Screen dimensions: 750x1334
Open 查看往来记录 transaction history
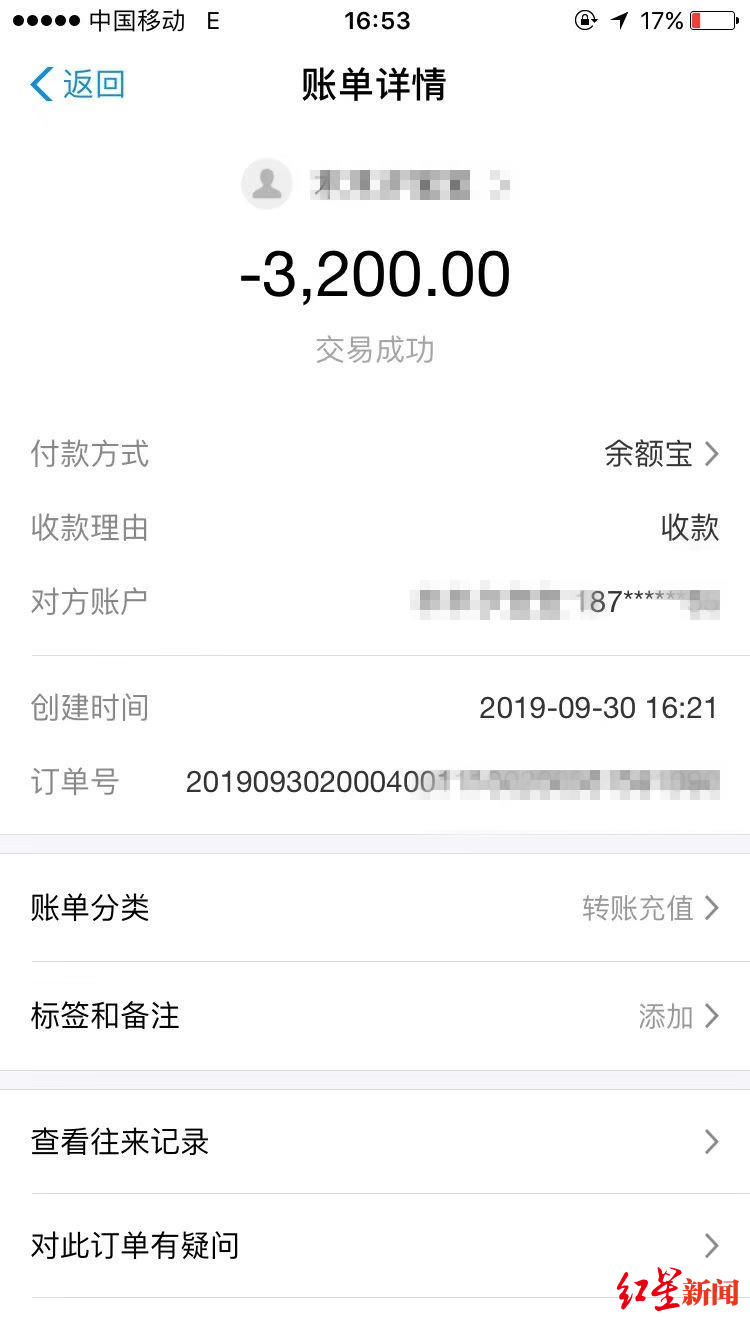click(x=375, y=1142)
